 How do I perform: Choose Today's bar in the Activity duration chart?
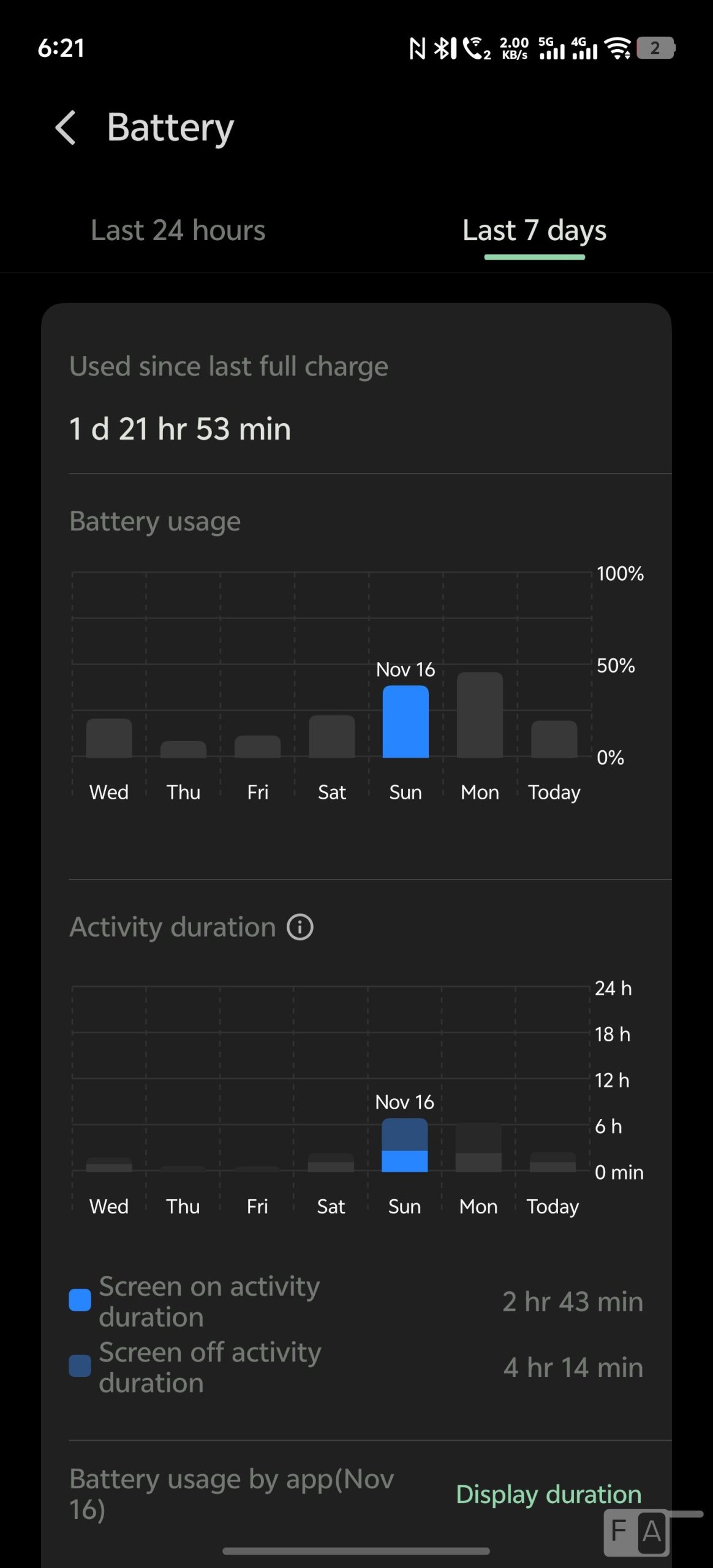click(x=553, y=1162)
